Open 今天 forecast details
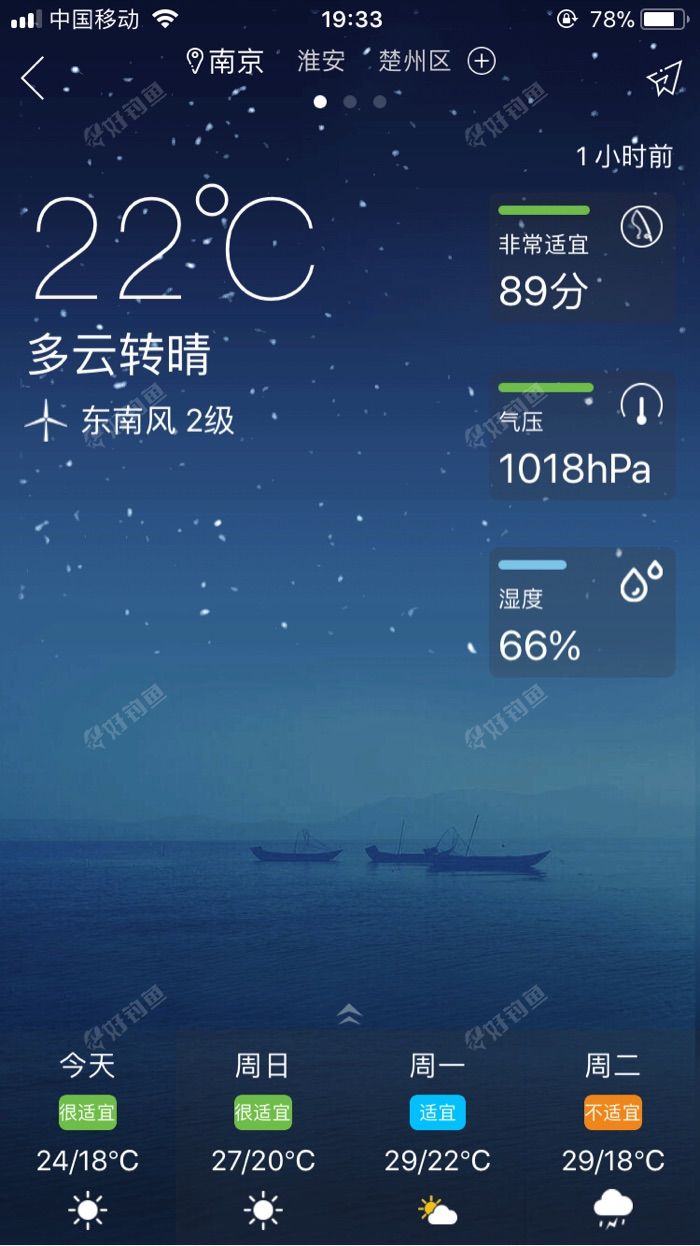This screenshot has height=1246, width=700. pos(88,1138)
